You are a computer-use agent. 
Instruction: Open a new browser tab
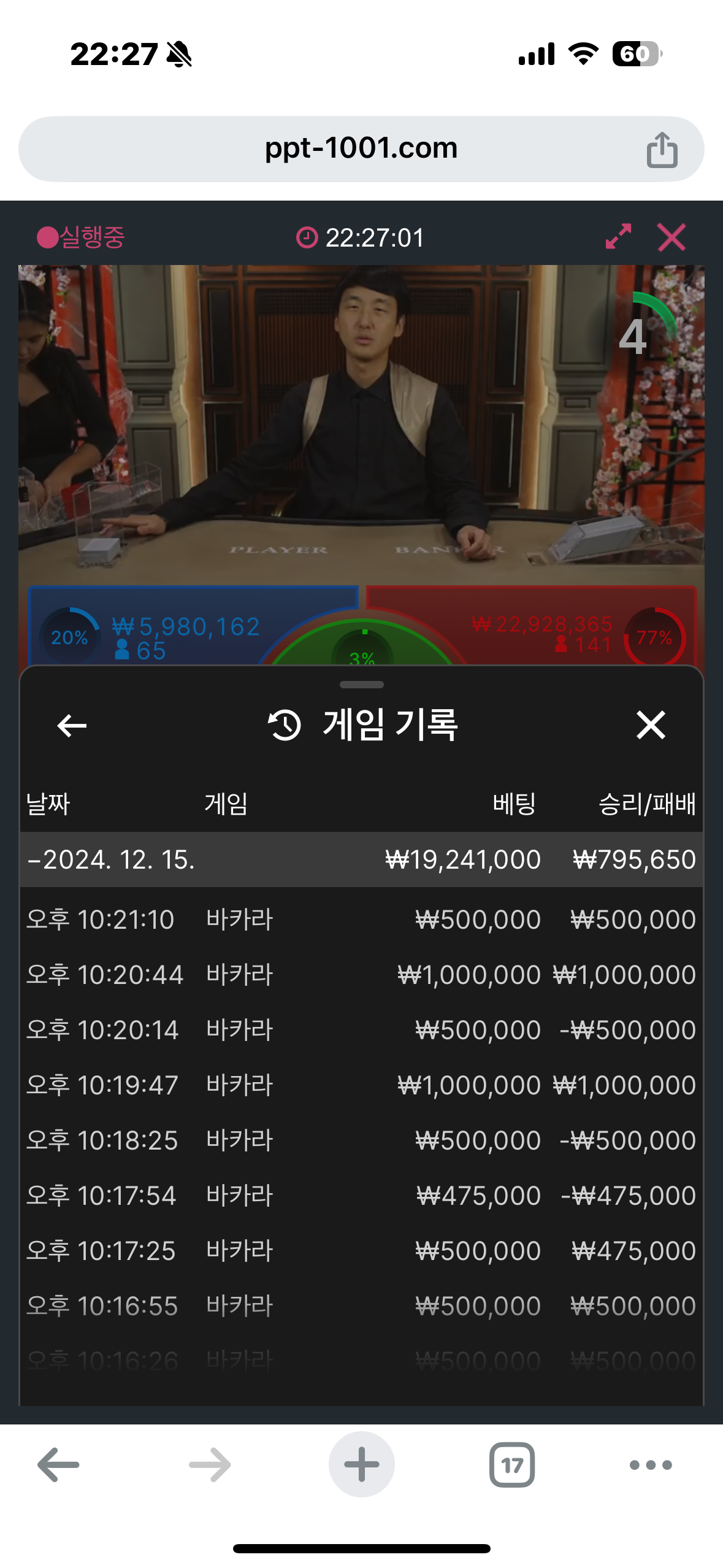click(x=361, y=1465)
